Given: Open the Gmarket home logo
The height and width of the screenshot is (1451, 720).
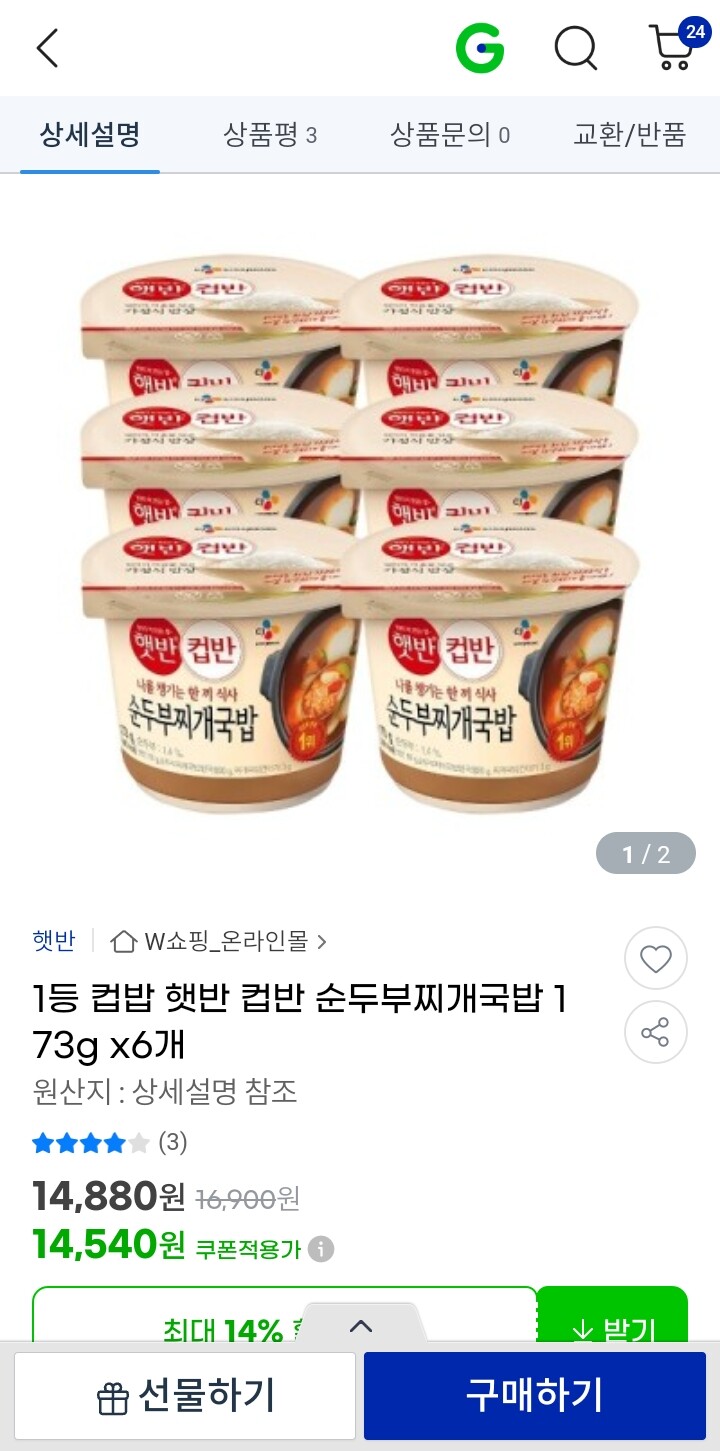Looking at the screenshot, I should click(x=480, y=48).
